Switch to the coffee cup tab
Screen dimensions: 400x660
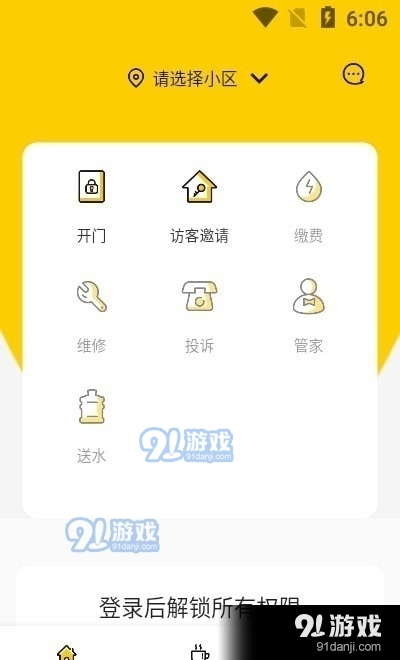200,652
